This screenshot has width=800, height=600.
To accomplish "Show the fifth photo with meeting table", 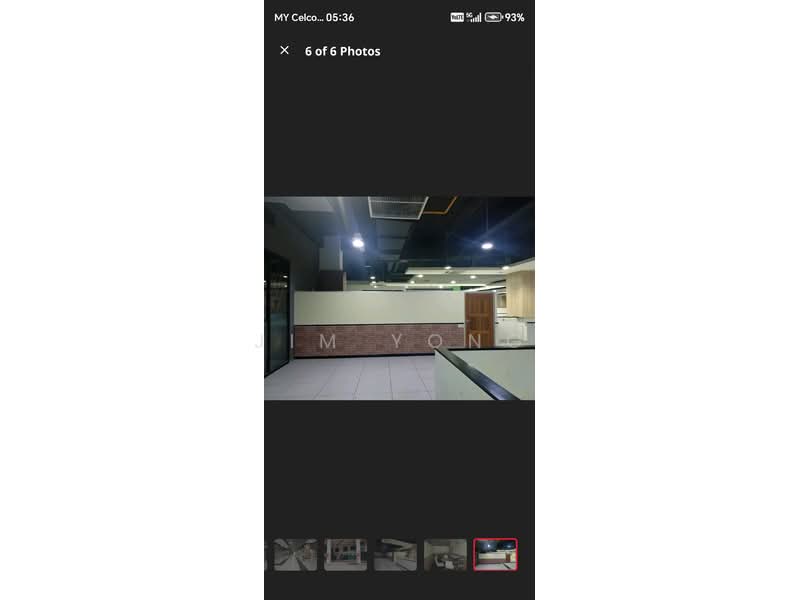I will 445,554.
